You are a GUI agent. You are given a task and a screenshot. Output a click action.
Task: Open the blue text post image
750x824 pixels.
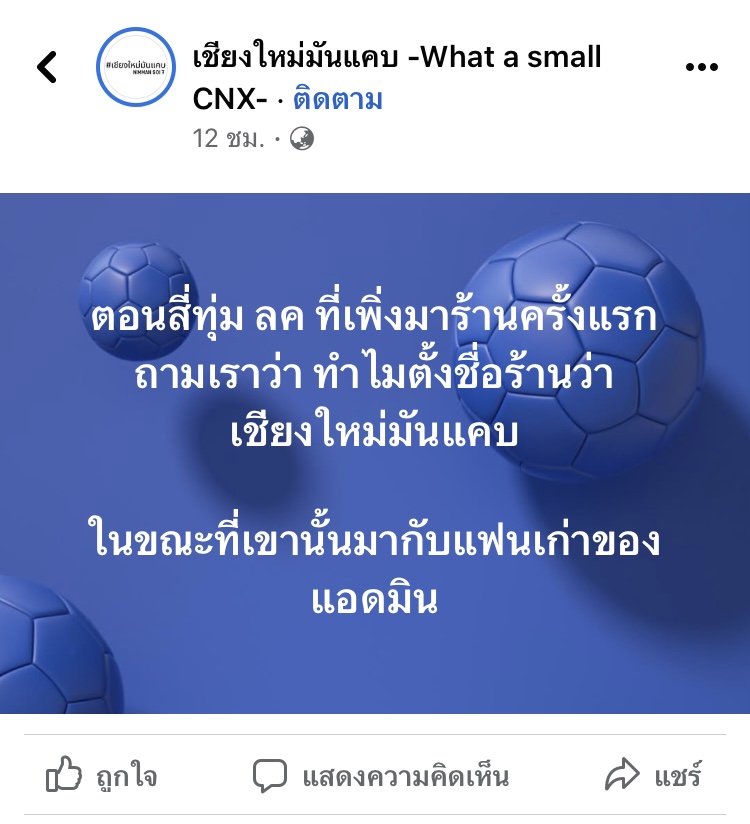375,453
